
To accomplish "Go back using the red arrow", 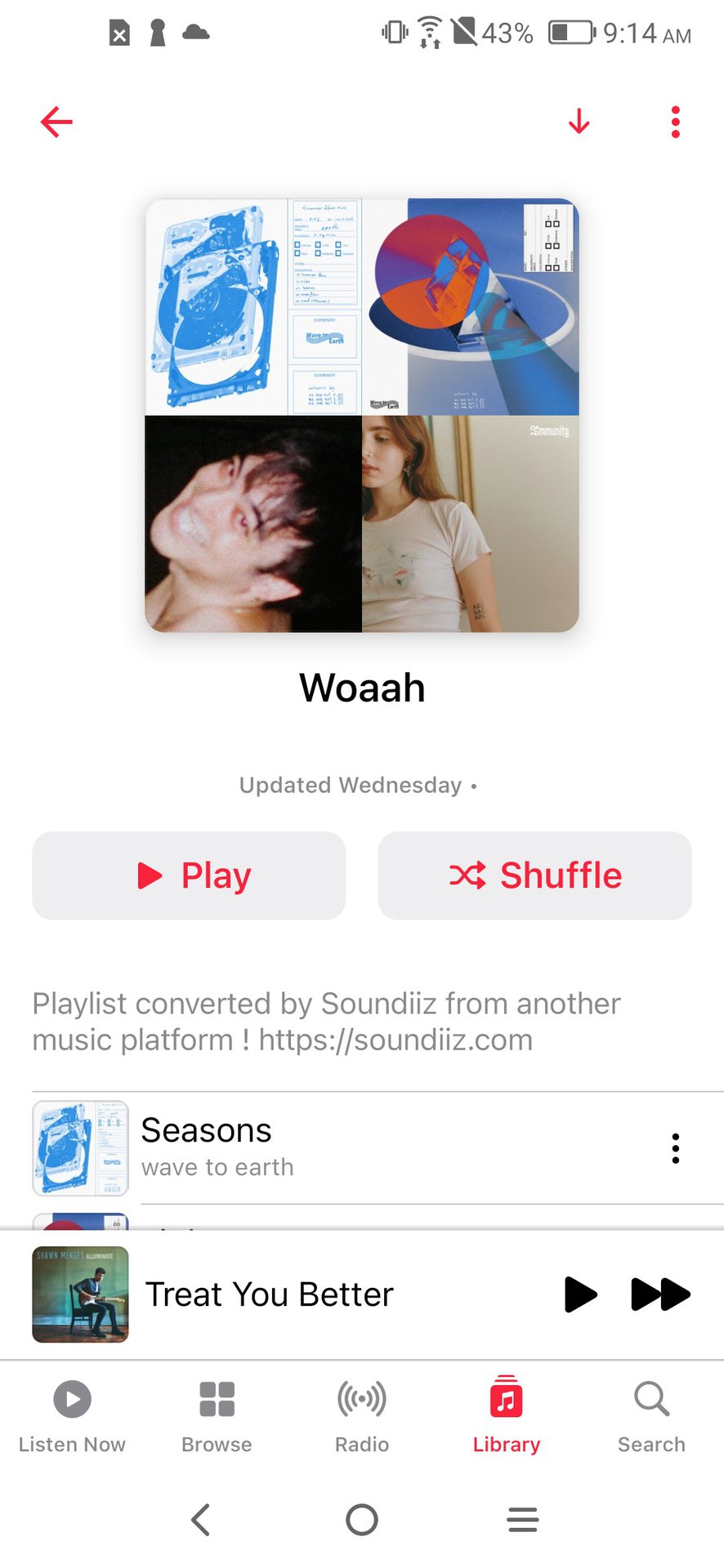I will coord(56,122).
